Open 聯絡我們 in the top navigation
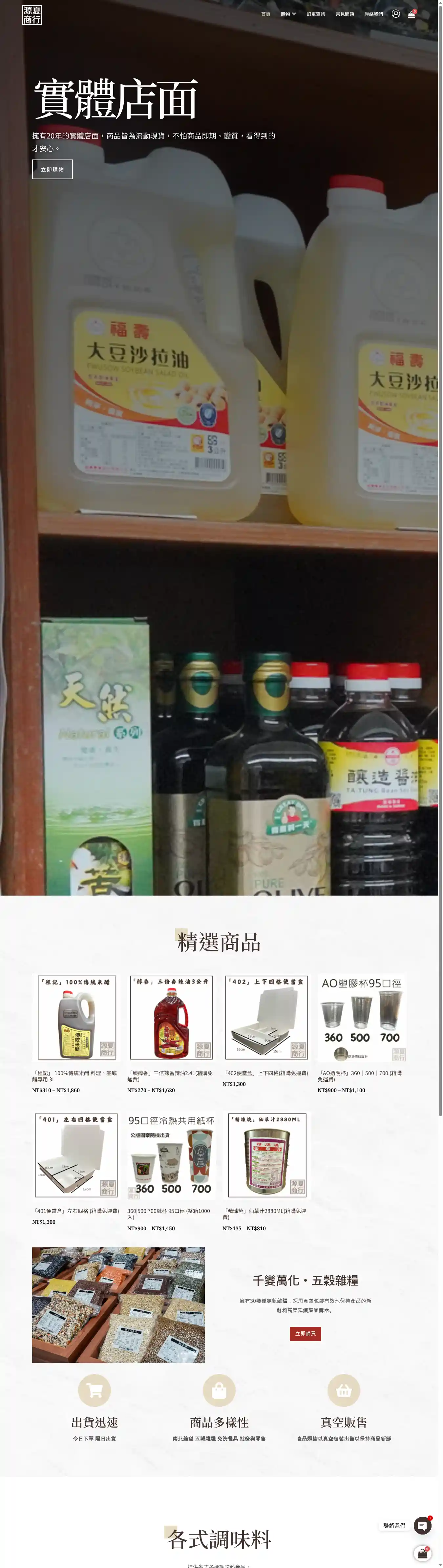Viewport: 443px width, 1568px height. (x=374, y=14)
